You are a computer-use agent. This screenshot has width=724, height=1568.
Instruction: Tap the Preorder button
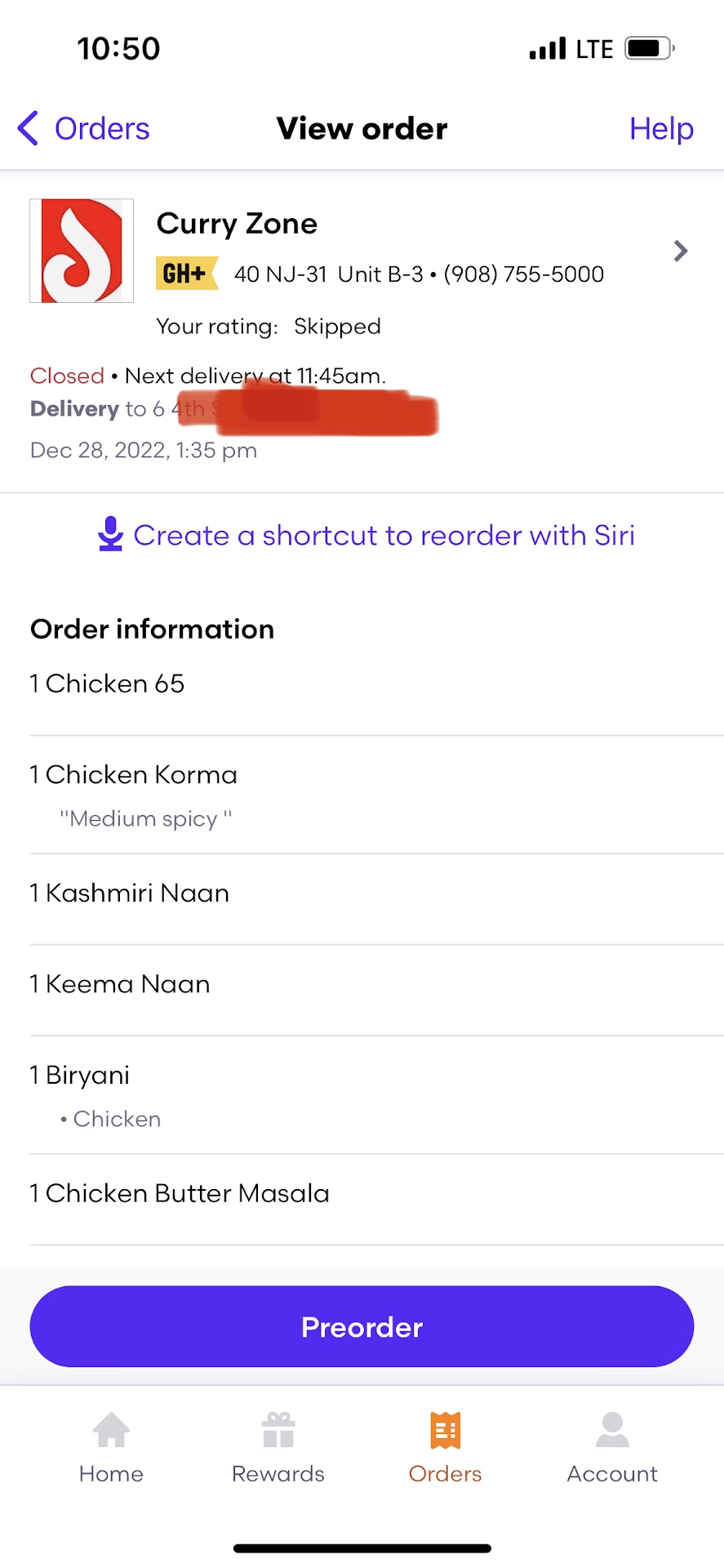(362, 1326)
